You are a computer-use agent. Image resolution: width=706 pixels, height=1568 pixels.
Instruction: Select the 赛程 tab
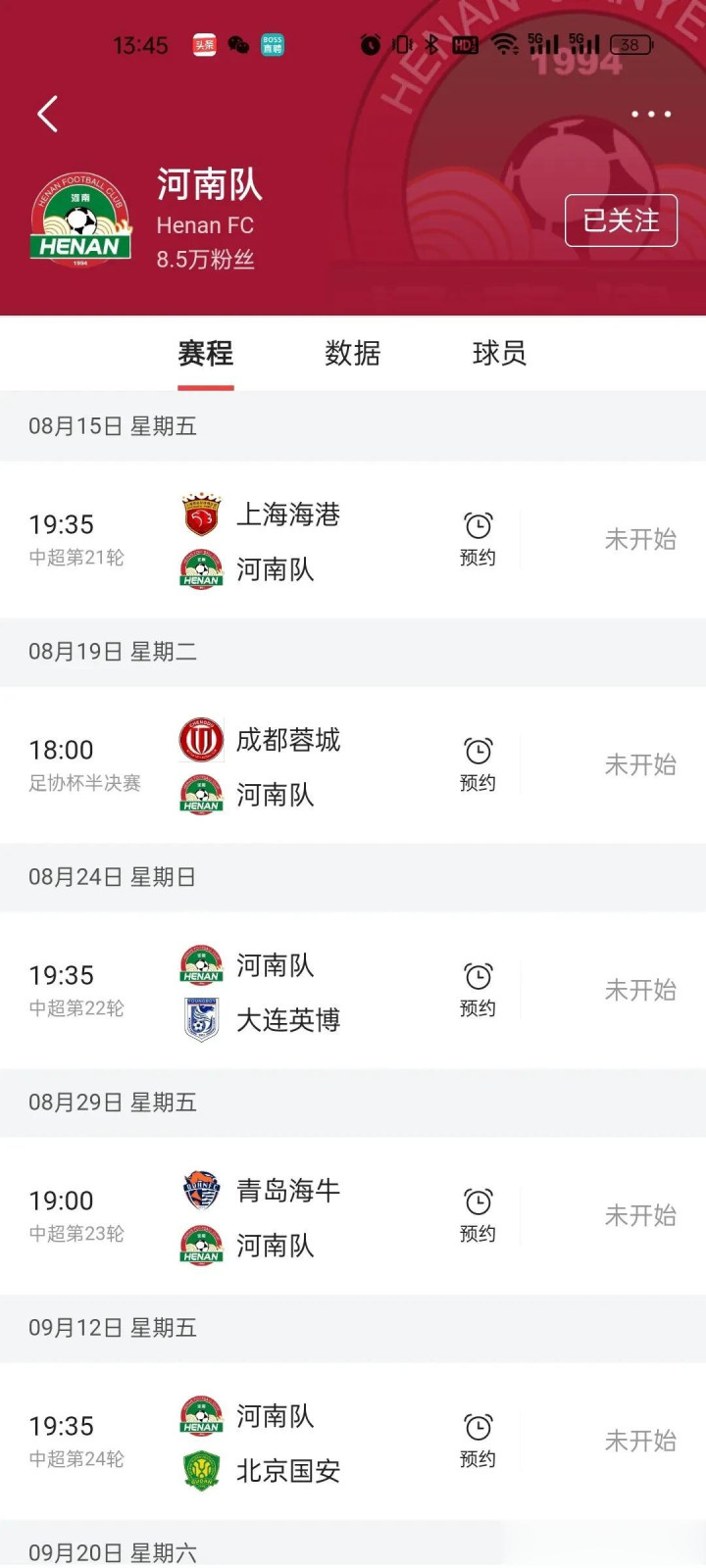click(x=206, y=353)
